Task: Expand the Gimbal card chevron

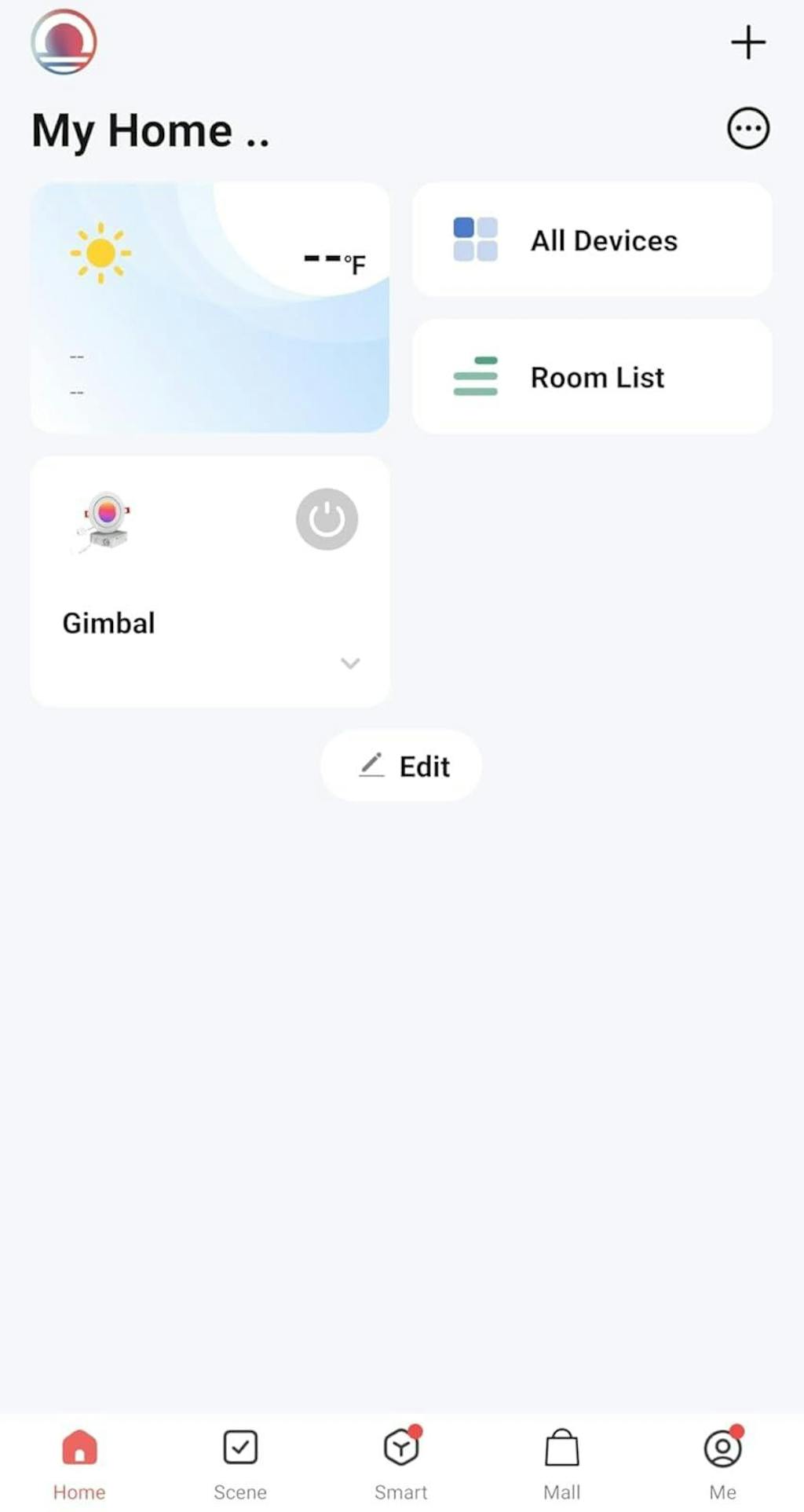Action: tap(350, 664)
